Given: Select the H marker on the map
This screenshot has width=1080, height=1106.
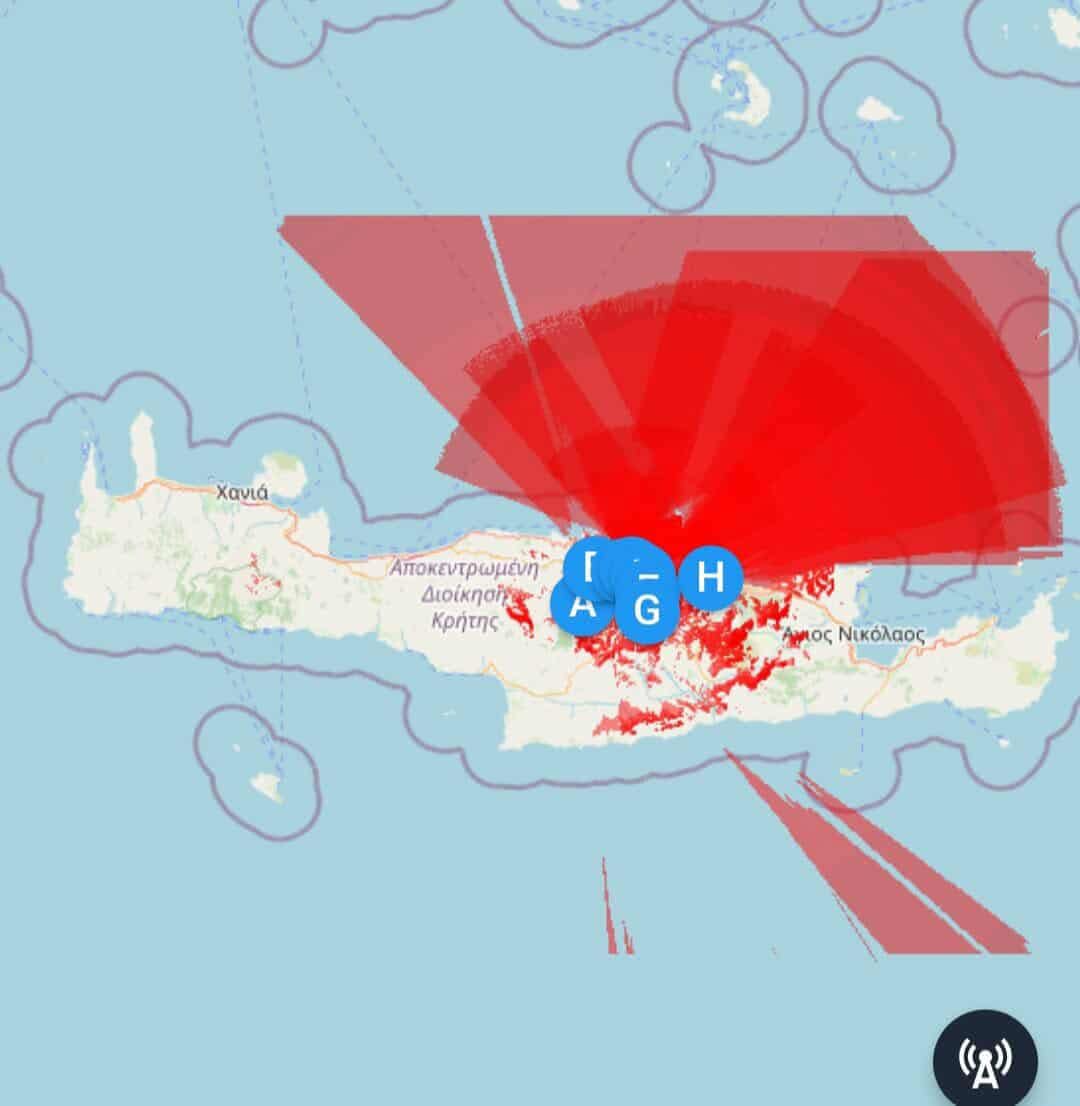Looking at the screenshot, I should [x=710, y=578].
